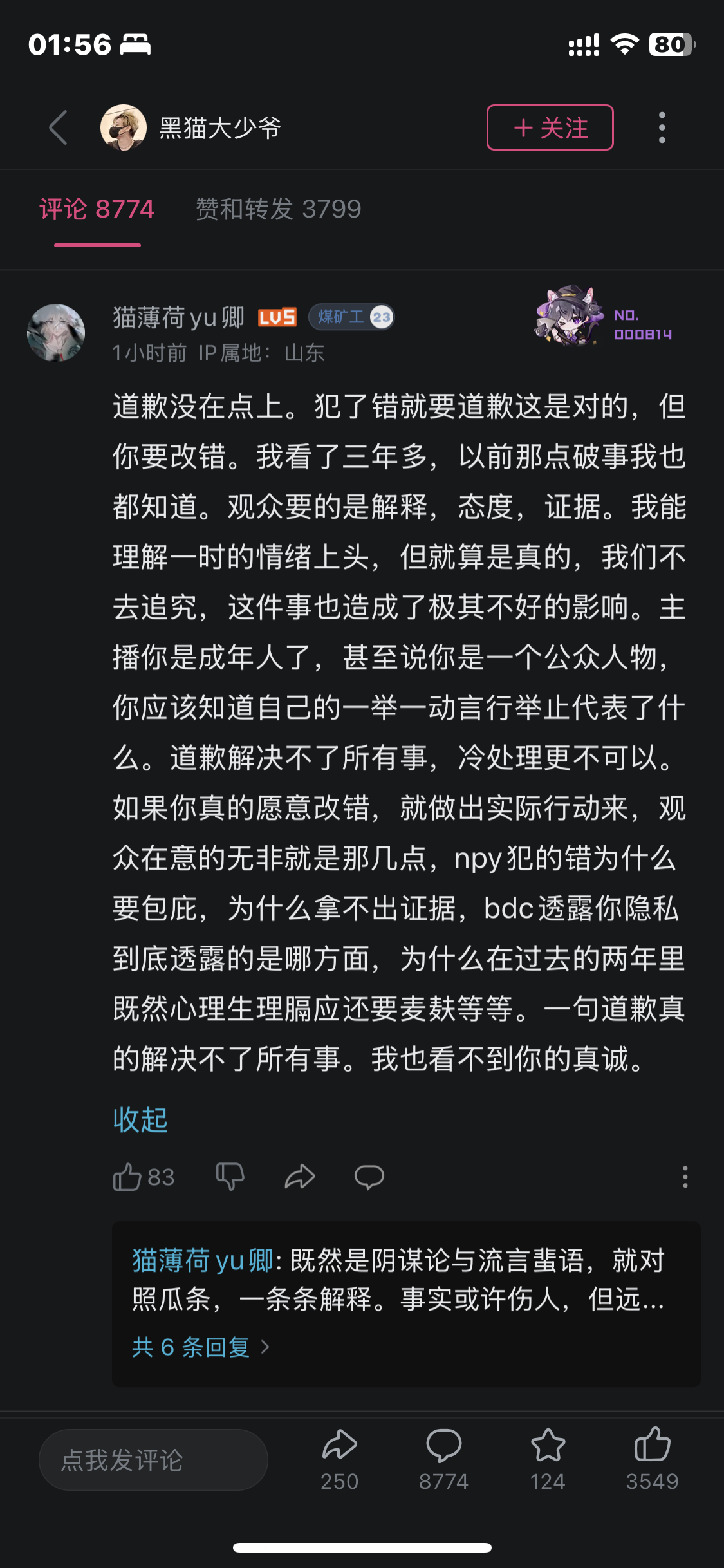Image resolution: width=724 pixels, height=1568 pixels.
Task: Like the post showing 3549 likes
Action: coord(652,1458)
